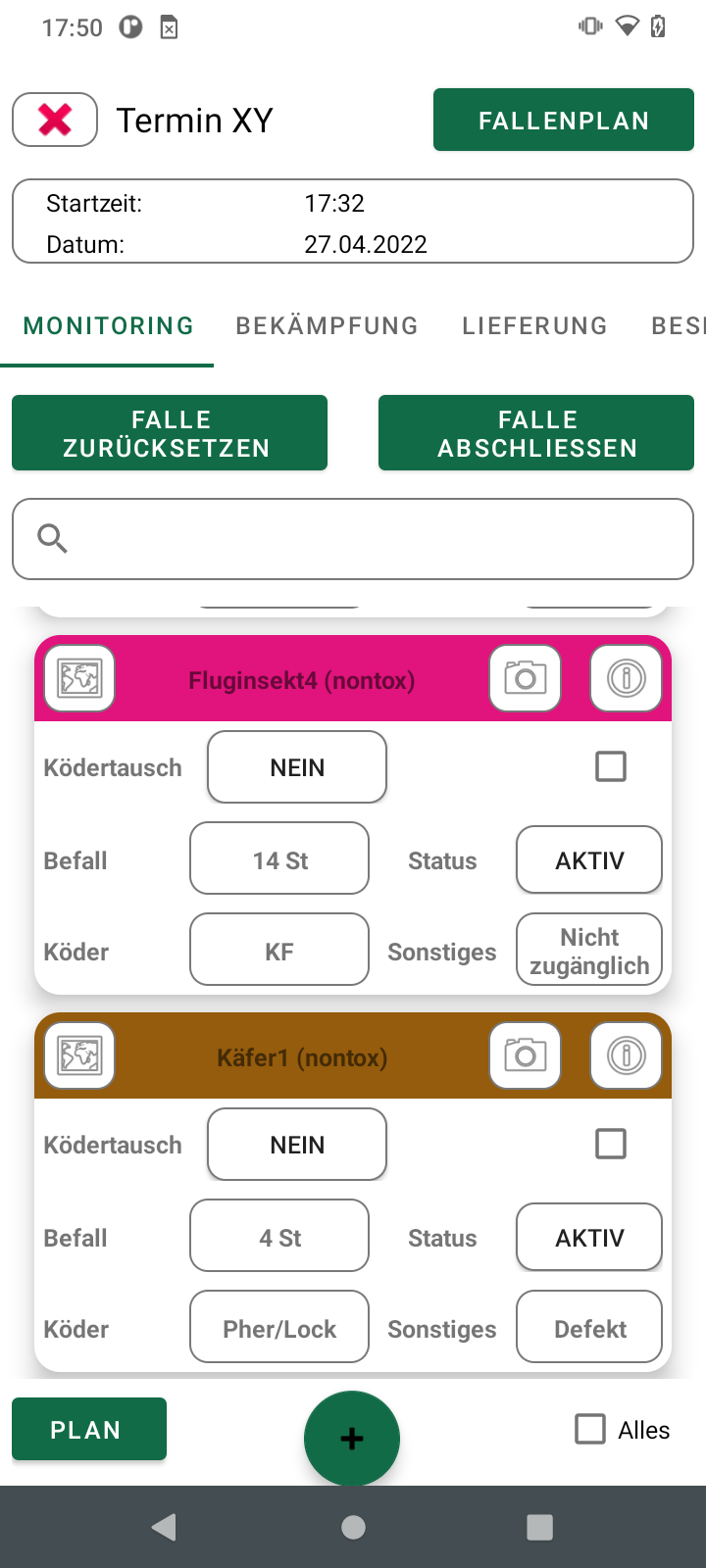The height and width of the screenshot is (1568, 706).
Task: Change the Köder field showing KF
Action: [x=278, y=949]
